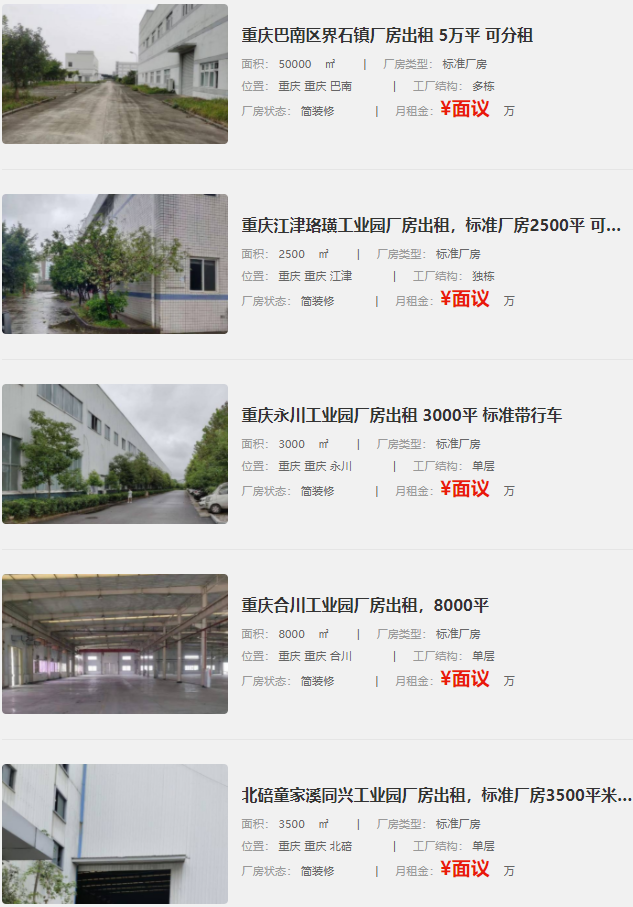
Task: View photo of the 巴南区界石镇 factory
Action: (115, 74)
